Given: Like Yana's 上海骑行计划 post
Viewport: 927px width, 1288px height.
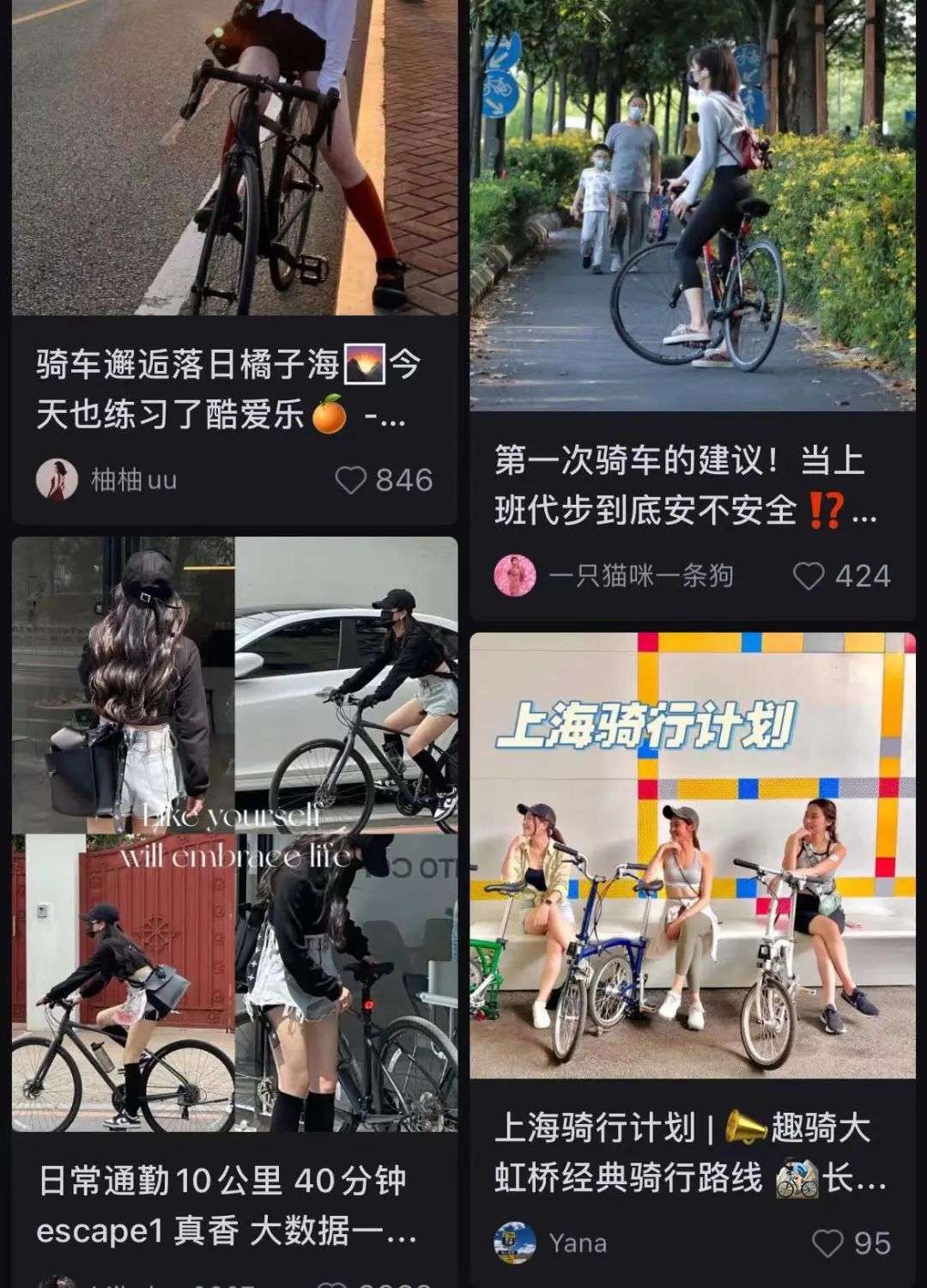Looking at the screenshot, I should (827, 1243).
